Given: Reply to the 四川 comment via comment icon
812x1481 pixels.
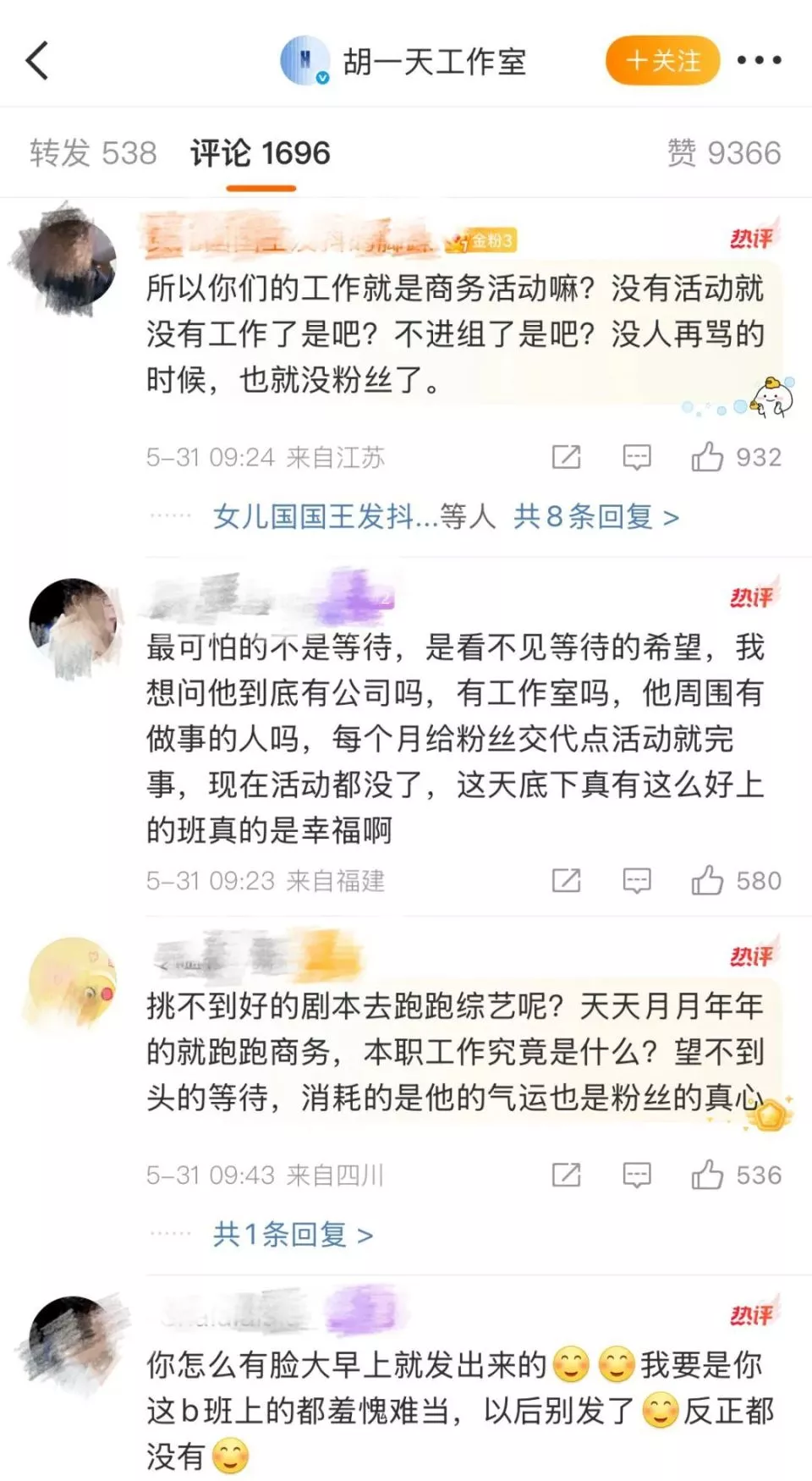Looking at the screenshot, I should pyautogui.click(x=636, y=1175).
